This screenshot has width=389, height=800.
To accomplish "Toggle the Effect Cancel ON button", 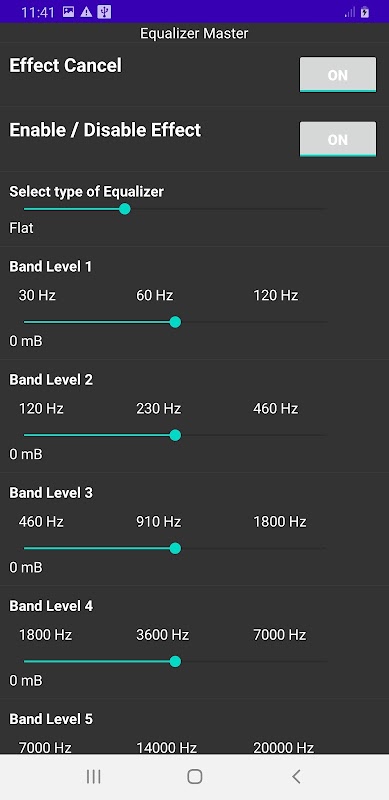I will [337, 75].
